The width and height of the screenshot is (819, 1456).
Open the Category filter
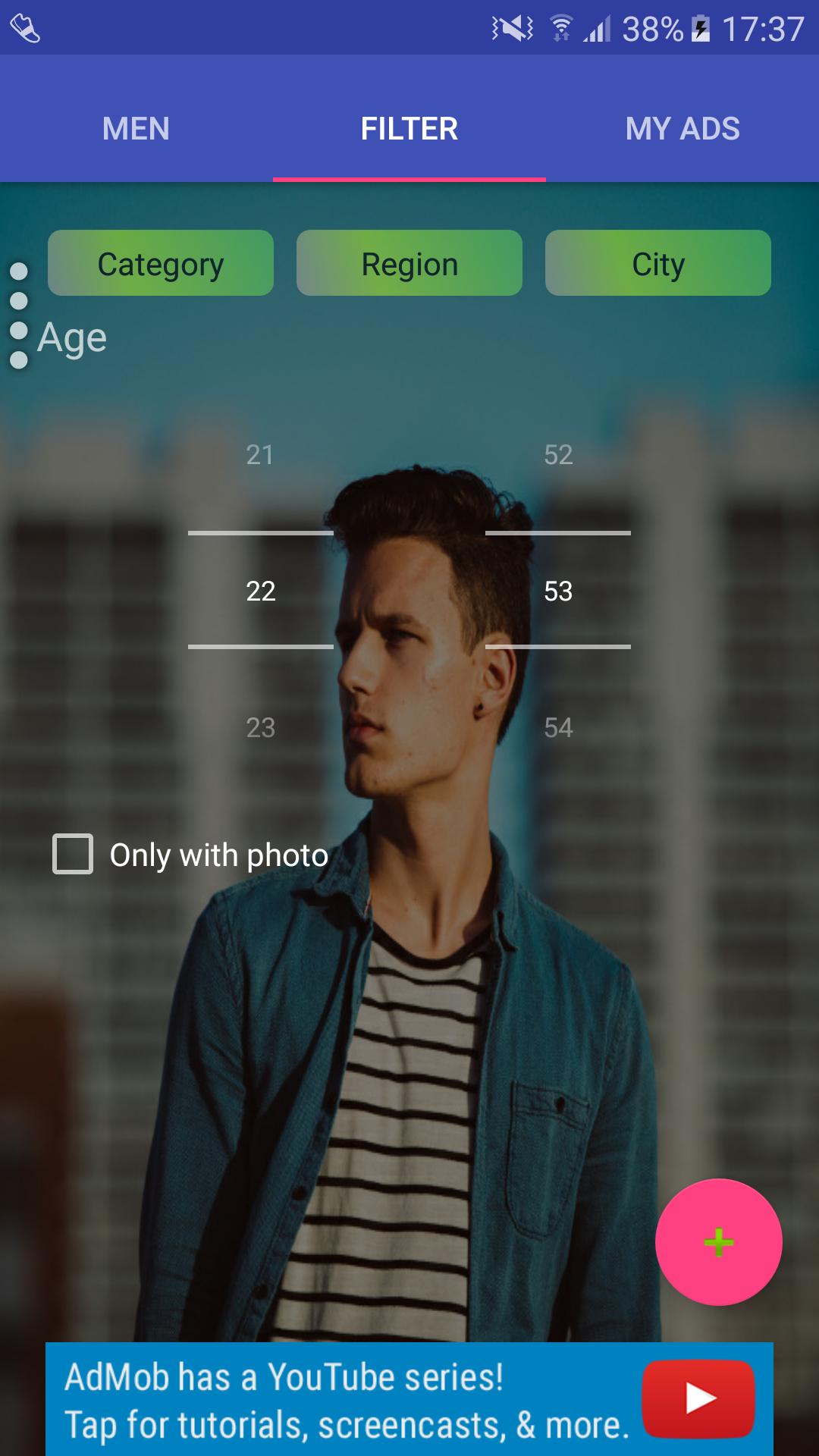160,263
